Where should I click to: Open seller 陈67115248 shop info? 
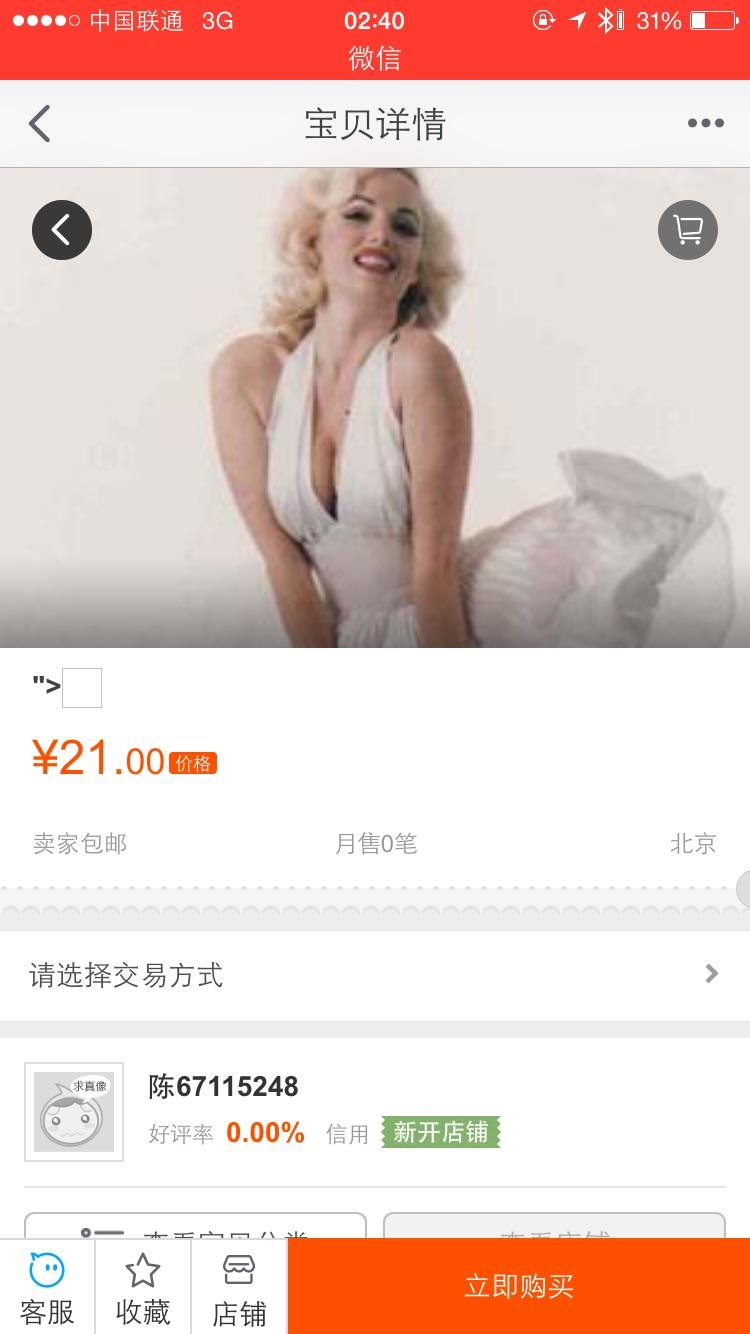point(224,1087)
